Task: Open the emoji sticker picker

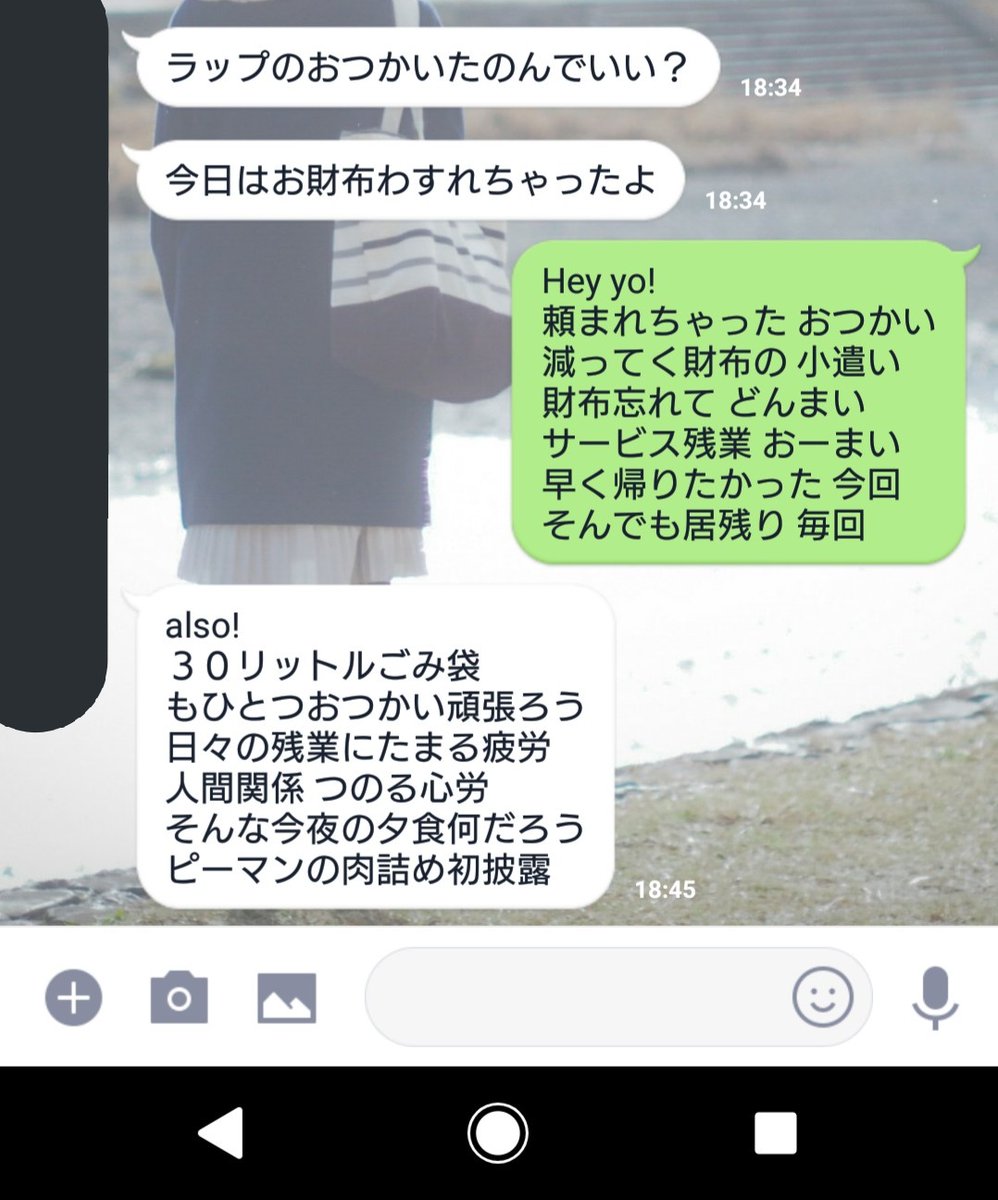Action: [822, 997]
